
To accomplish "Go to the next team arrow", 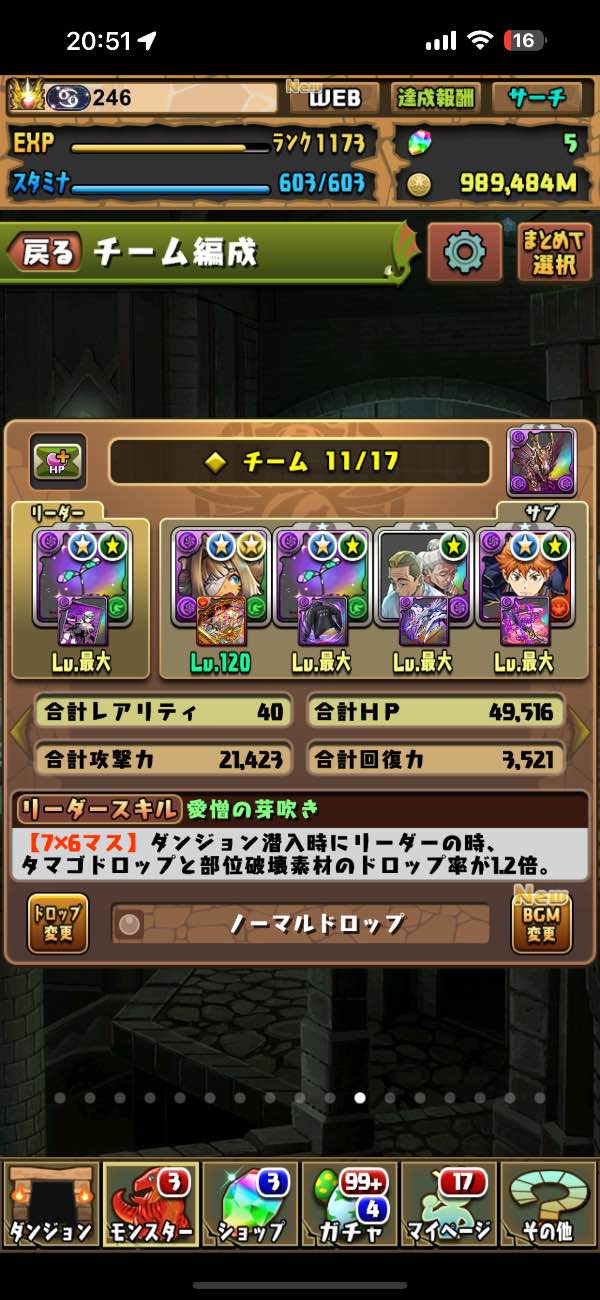I will click(582, 734).
